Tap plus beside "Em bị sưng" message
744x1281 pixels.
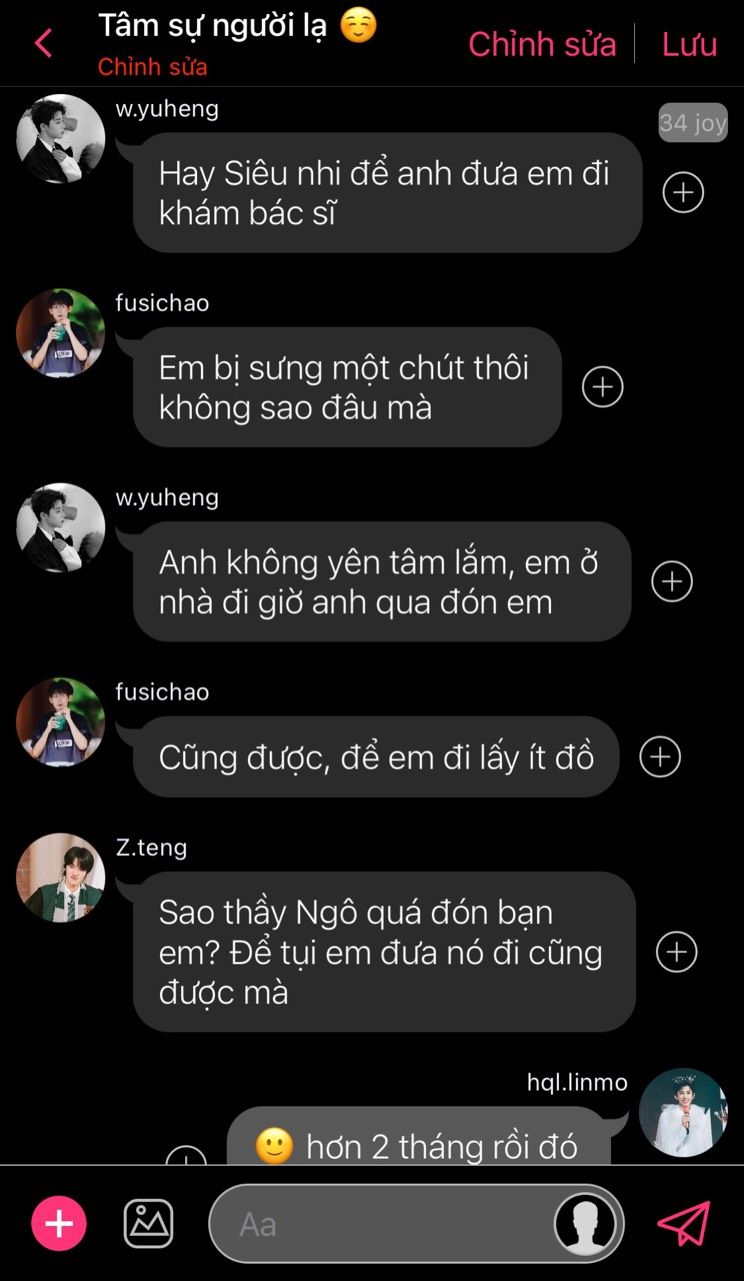[x=602, y=387]
